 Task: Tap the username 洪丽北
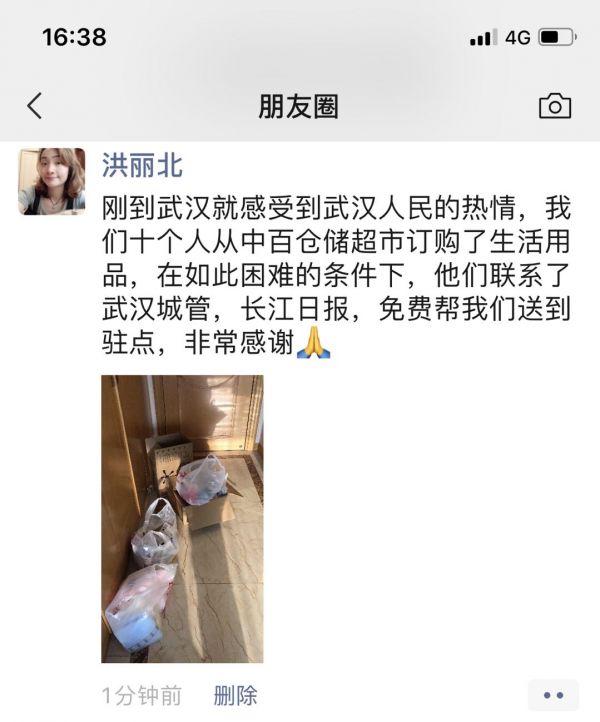coord(142,165)
